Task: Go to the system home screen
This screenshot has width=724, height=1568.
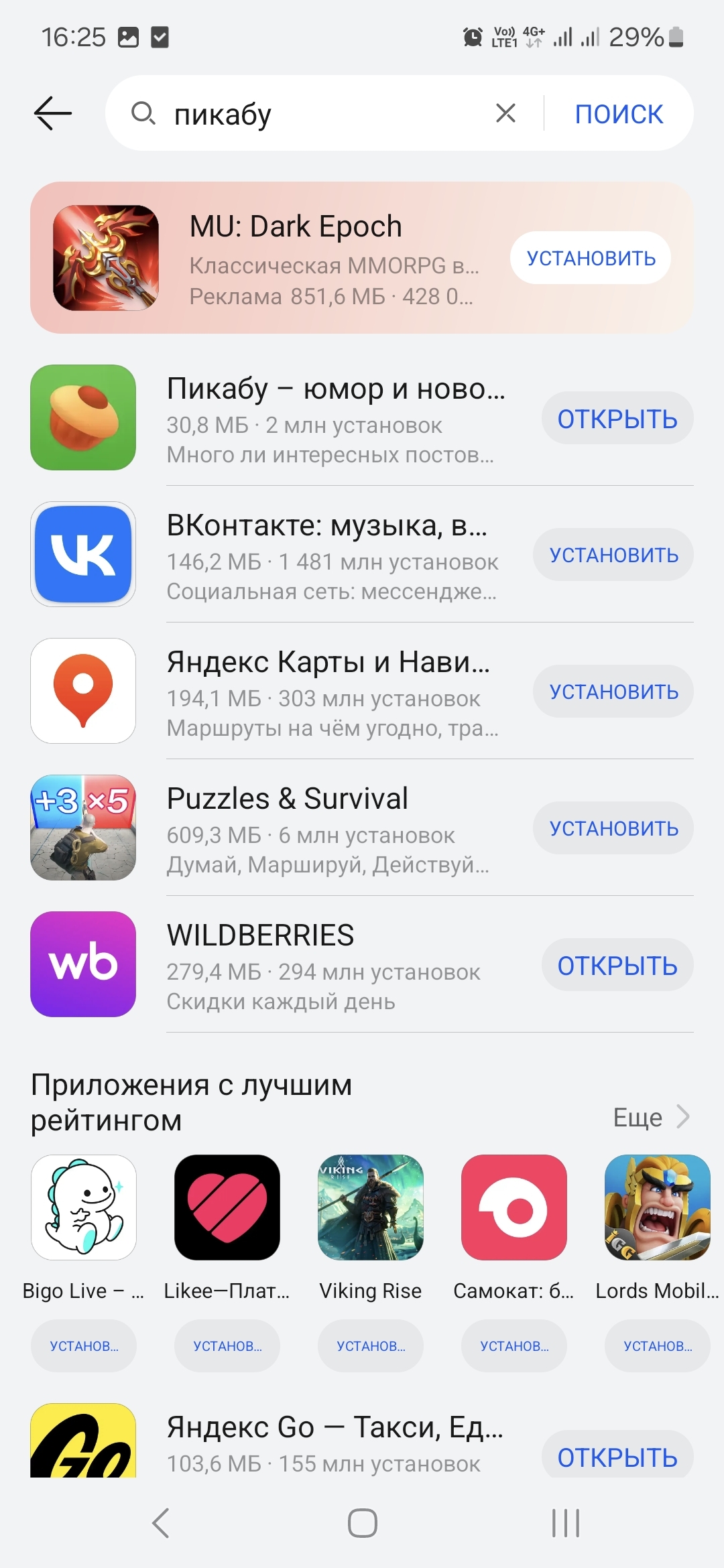Action: click(x=363, y=1523)
